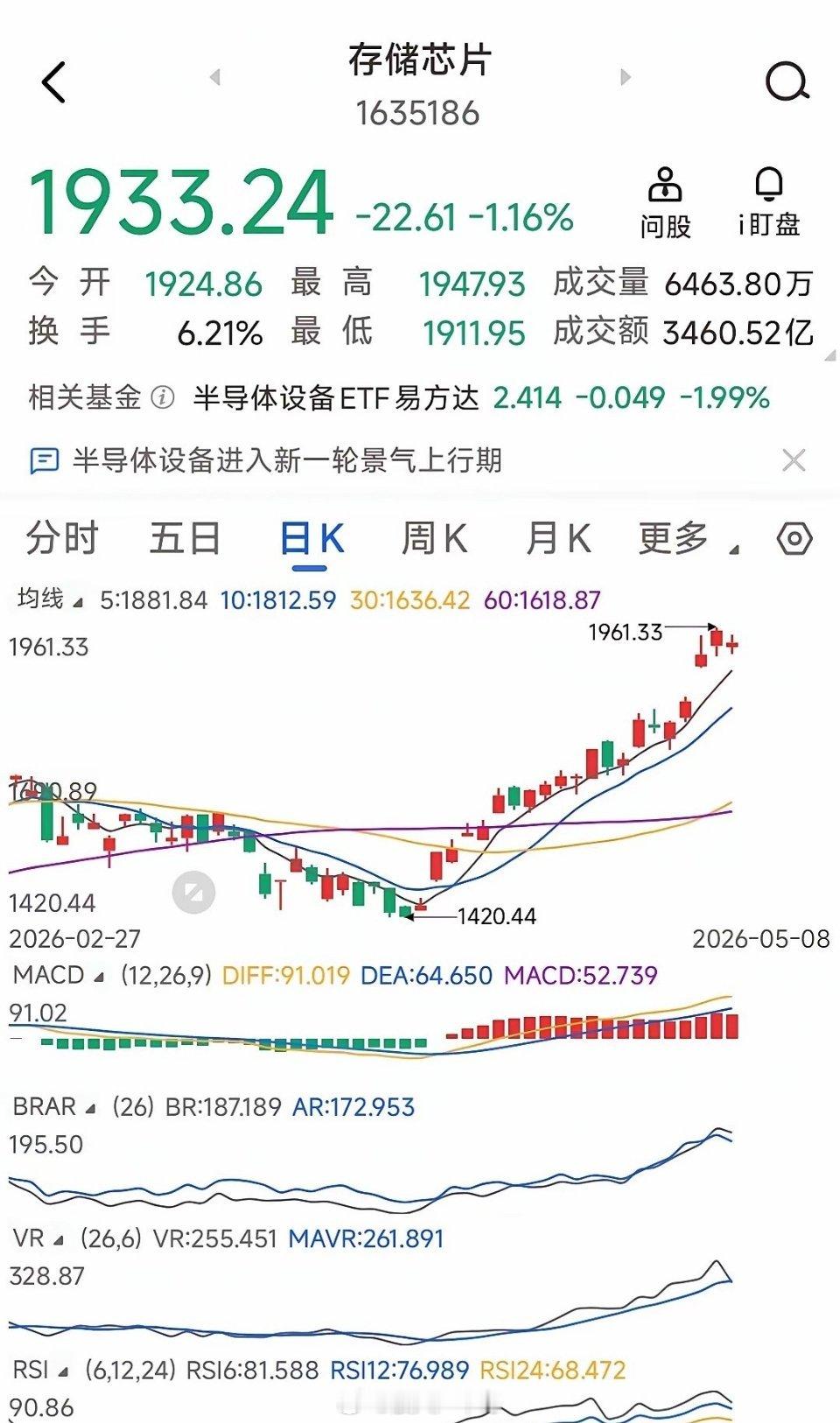Change the MACD indicator selector
840x1423 pixels.
click(x=58, y=975)
